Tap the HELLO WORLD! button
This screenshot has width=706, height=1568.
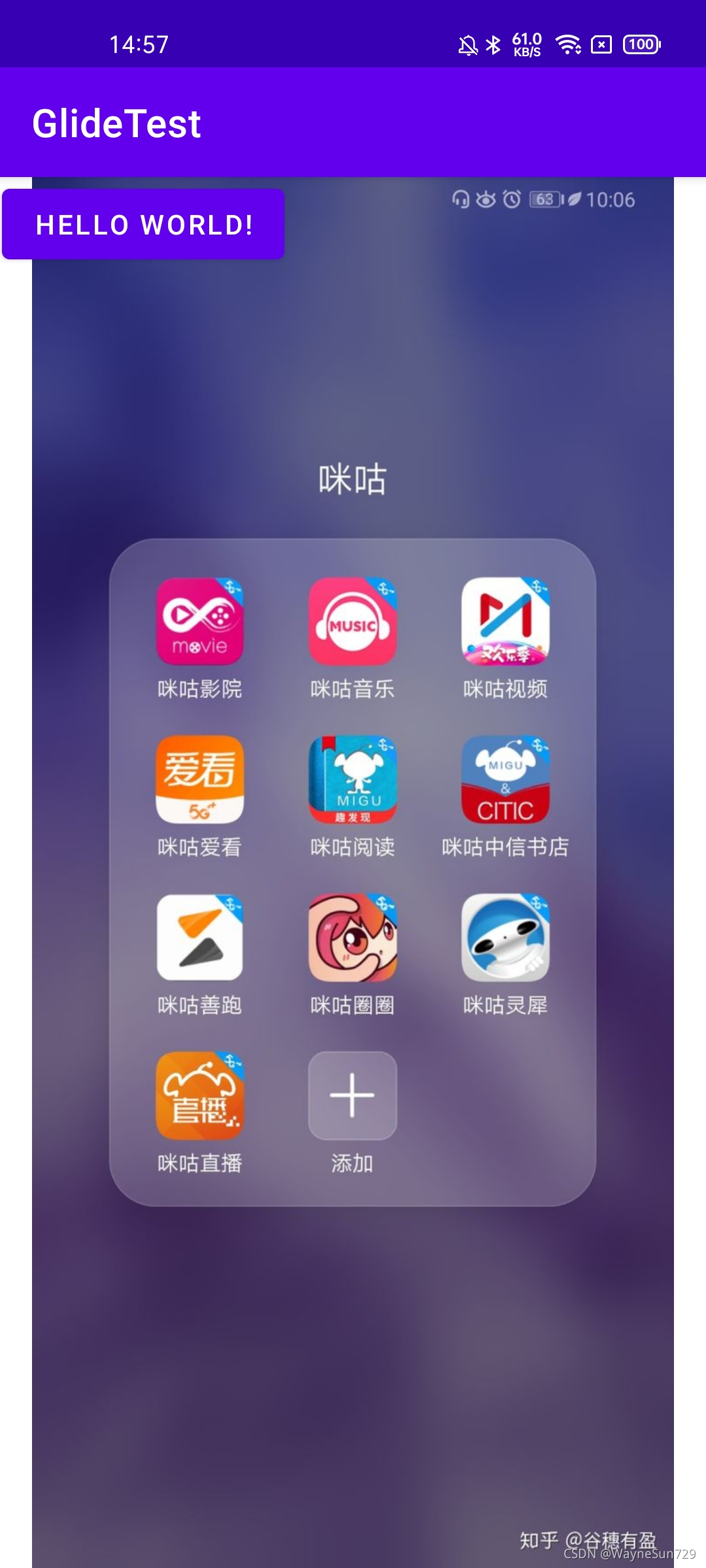(143, 225)
